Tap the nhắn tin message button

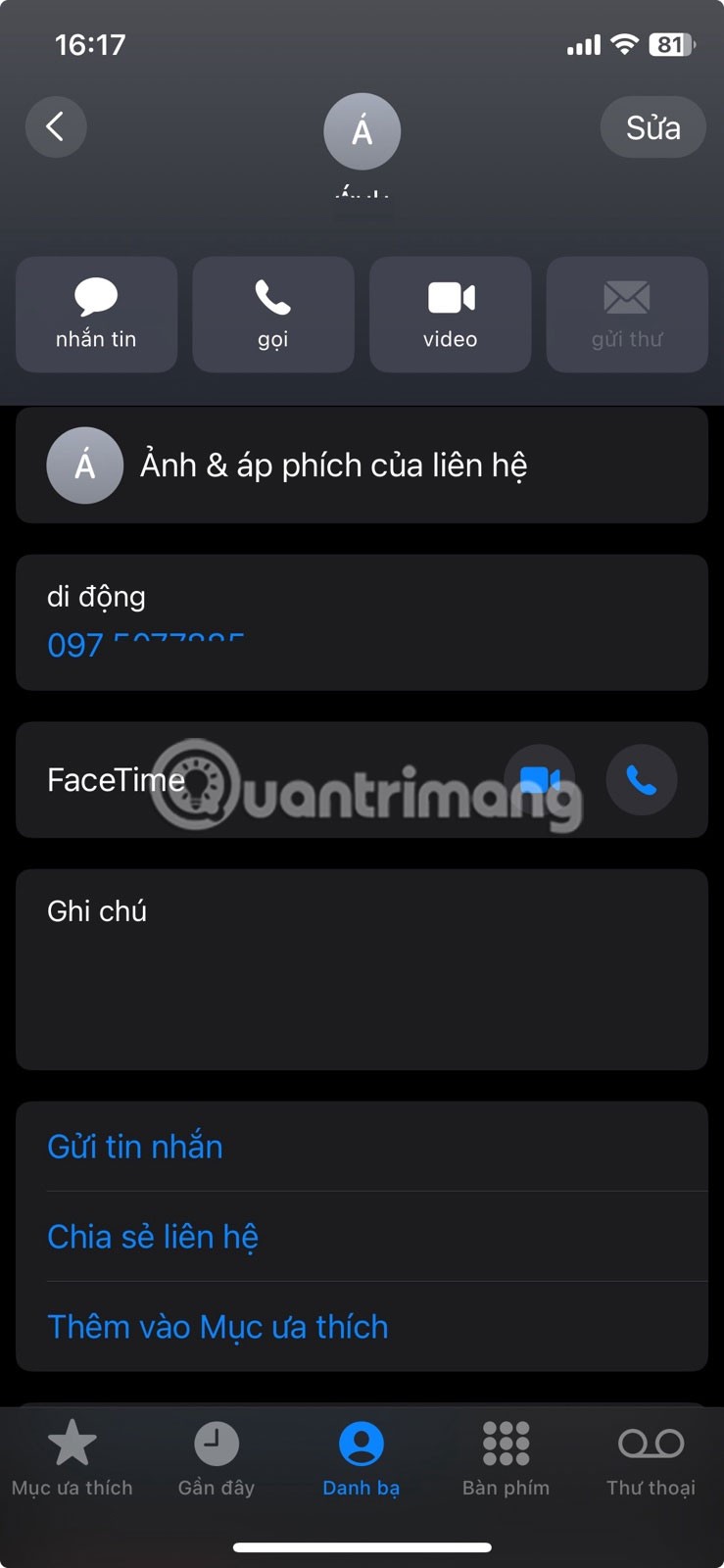coord(96,315)
